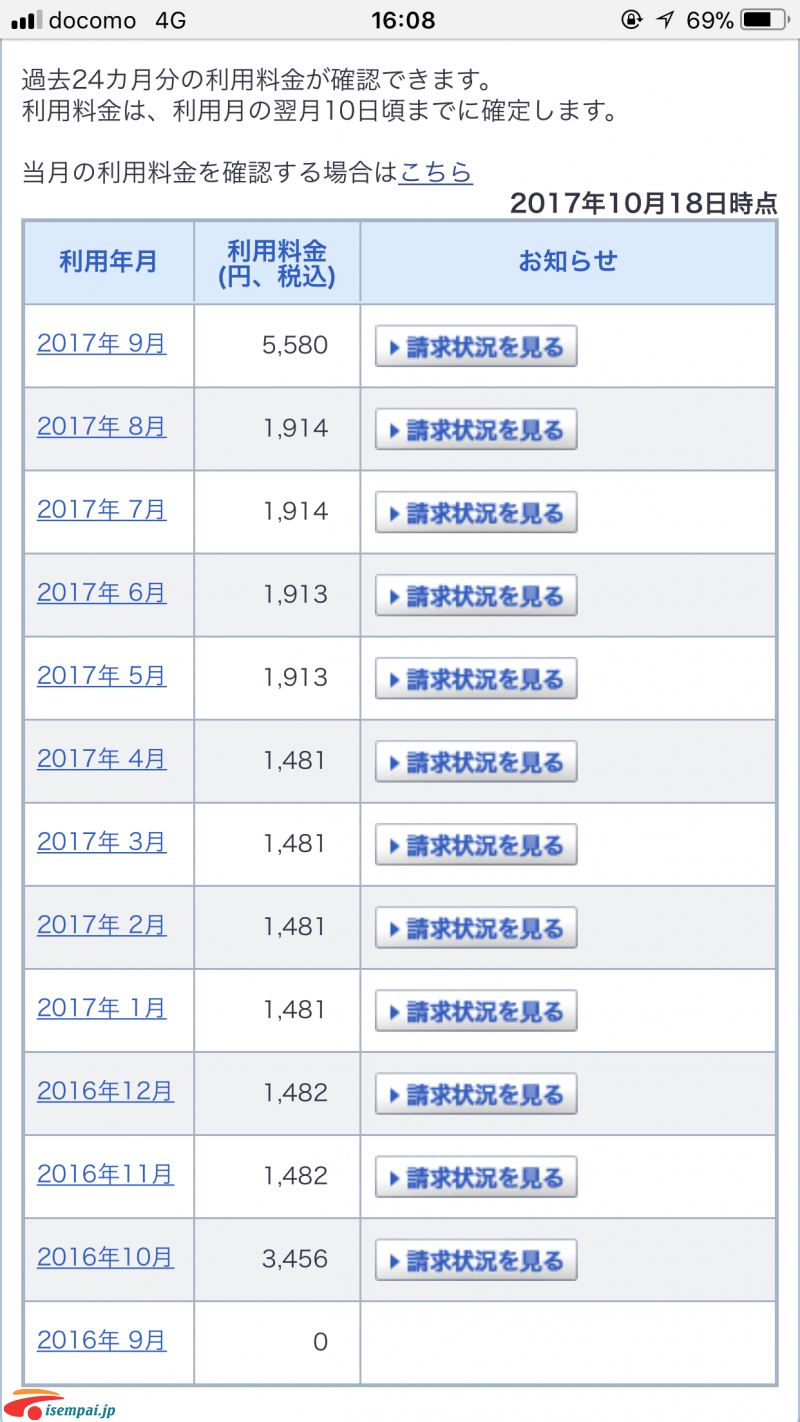The image size is (800, 1422).
Task: Open the こちら link for current month charges
Action: (x=435, y=173)
